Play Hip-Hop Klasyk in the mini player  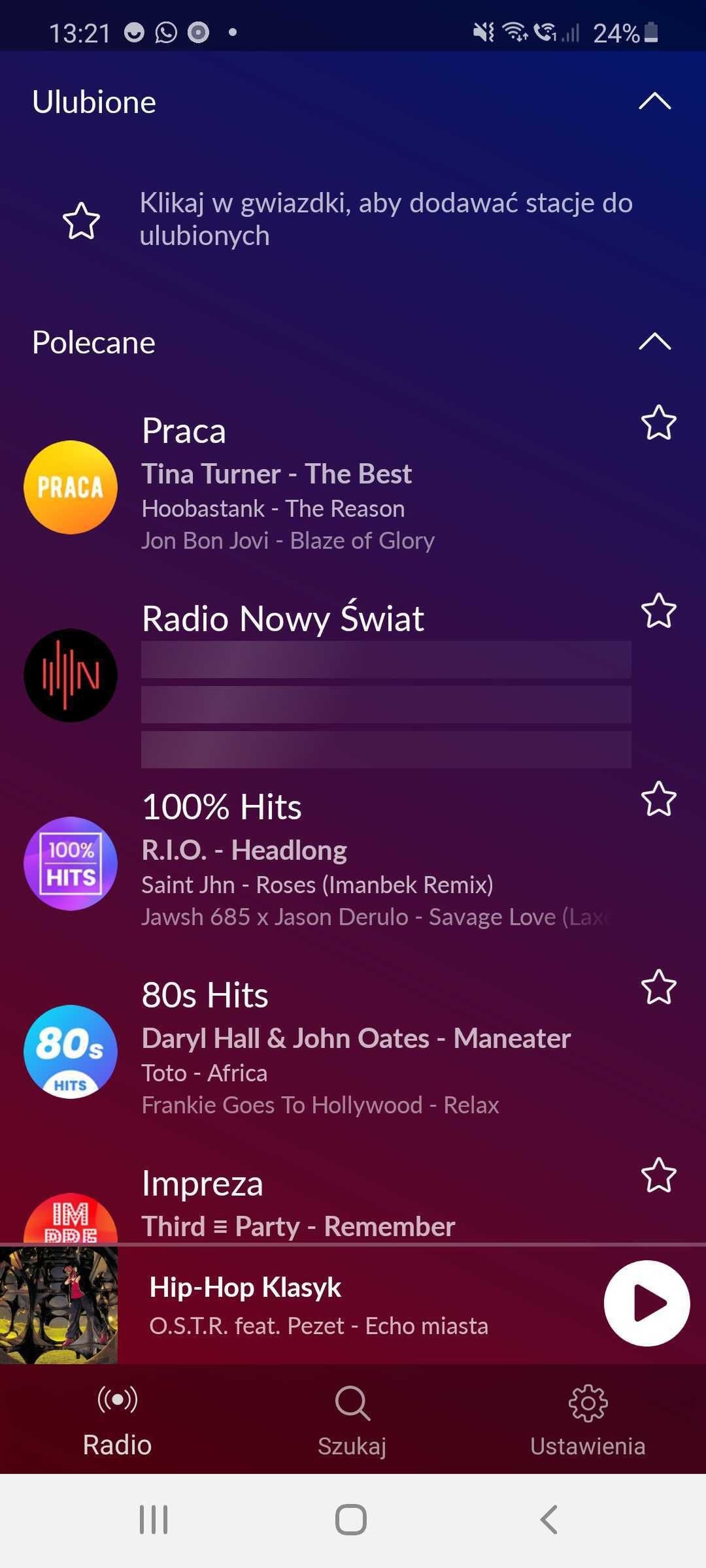point(647,1303)
